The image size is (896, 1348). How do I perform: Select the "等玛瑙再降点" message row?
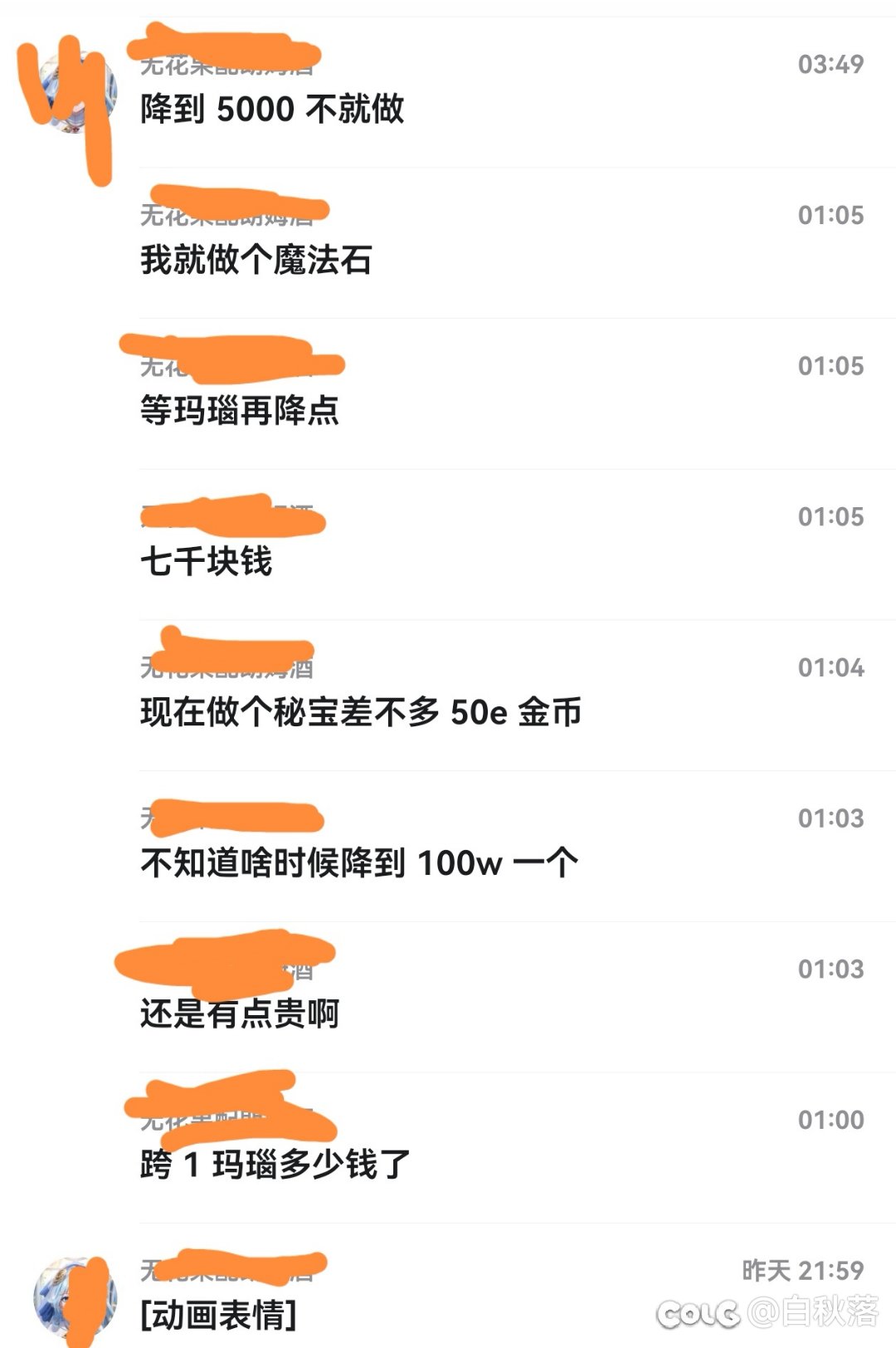(x=240, y=410)
